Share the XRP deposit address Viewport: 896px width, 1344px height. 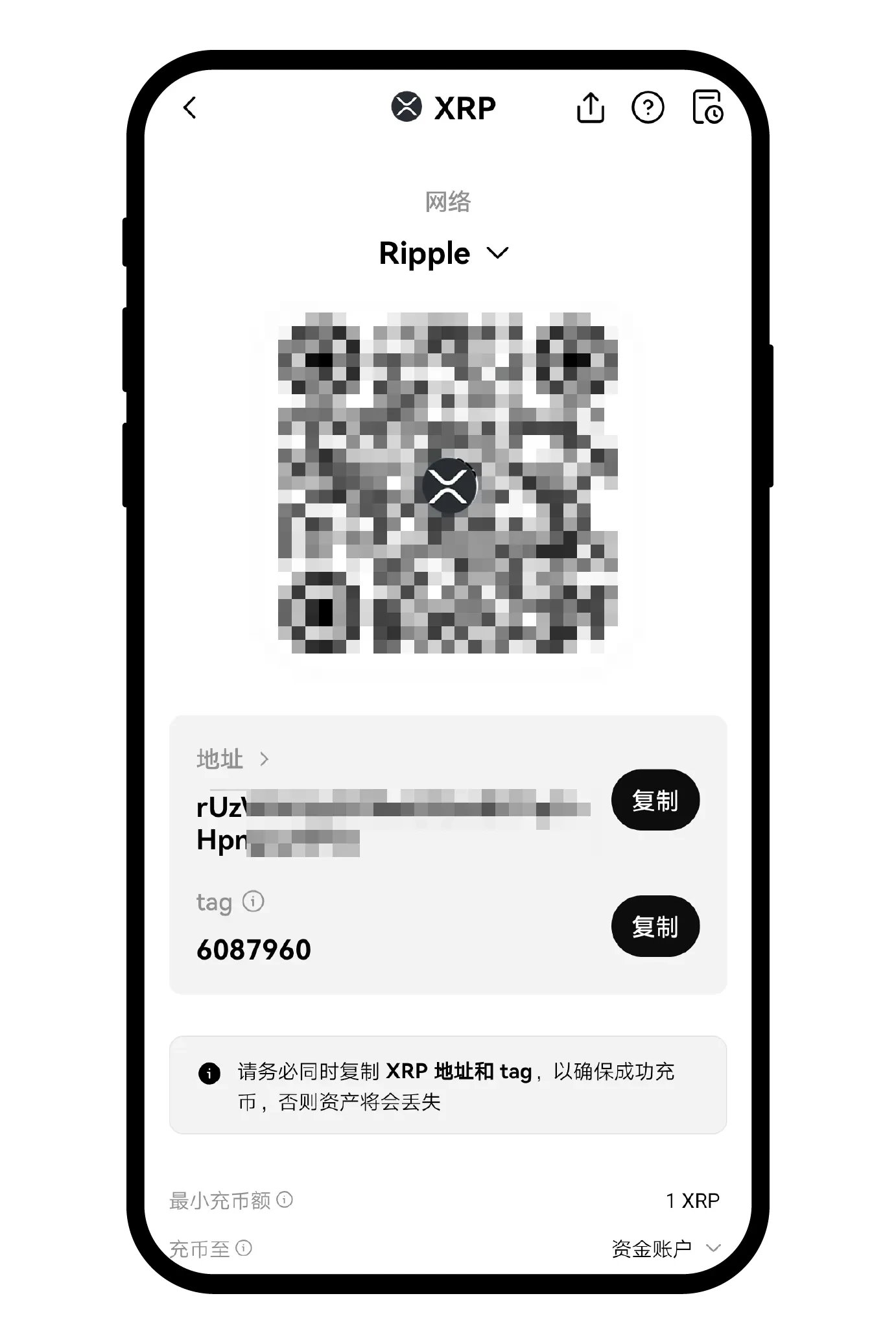[x=590, y=108]
